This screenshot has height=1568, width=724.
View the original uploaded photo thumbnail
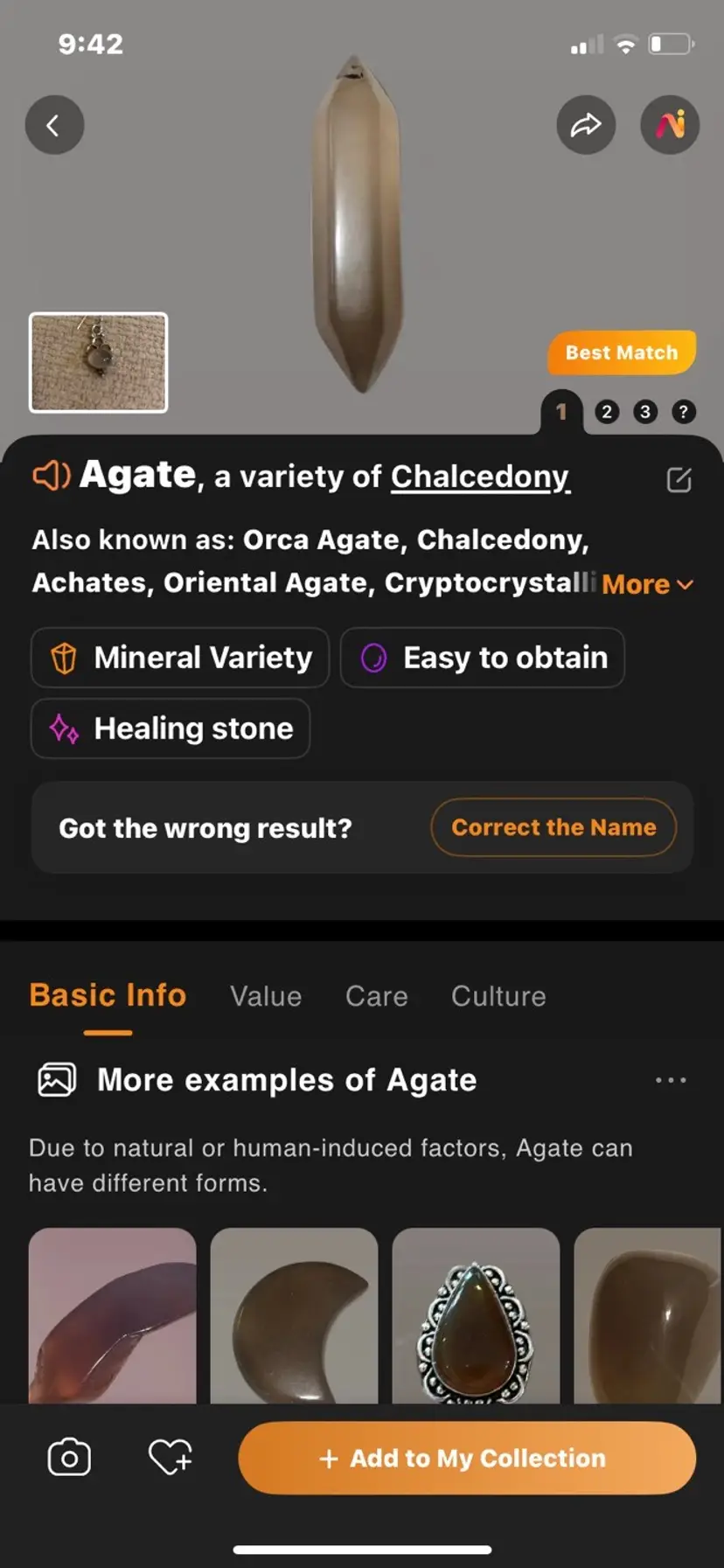click(99, 362)
